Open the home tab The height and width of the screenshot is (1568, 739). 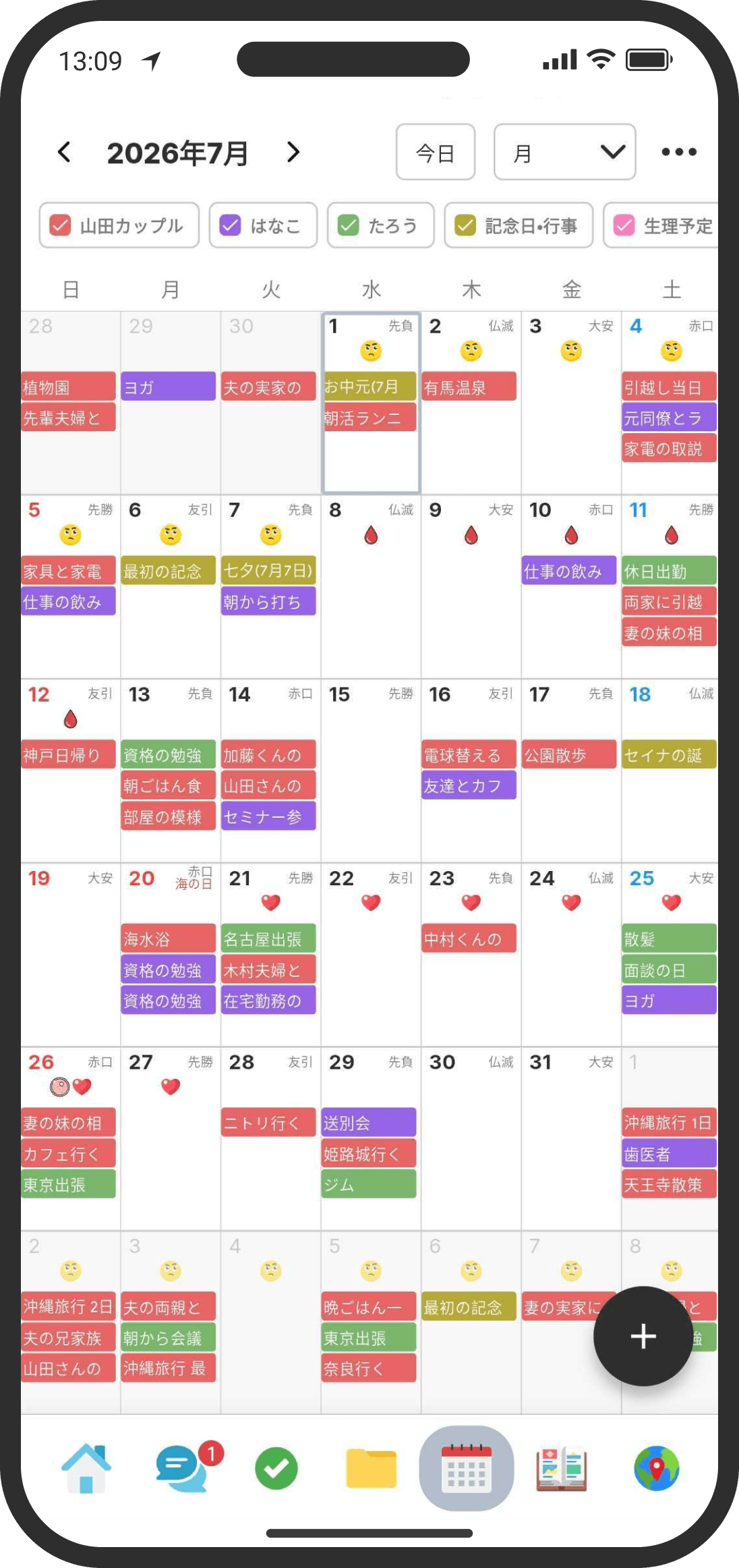click(x=86, y=1468)
